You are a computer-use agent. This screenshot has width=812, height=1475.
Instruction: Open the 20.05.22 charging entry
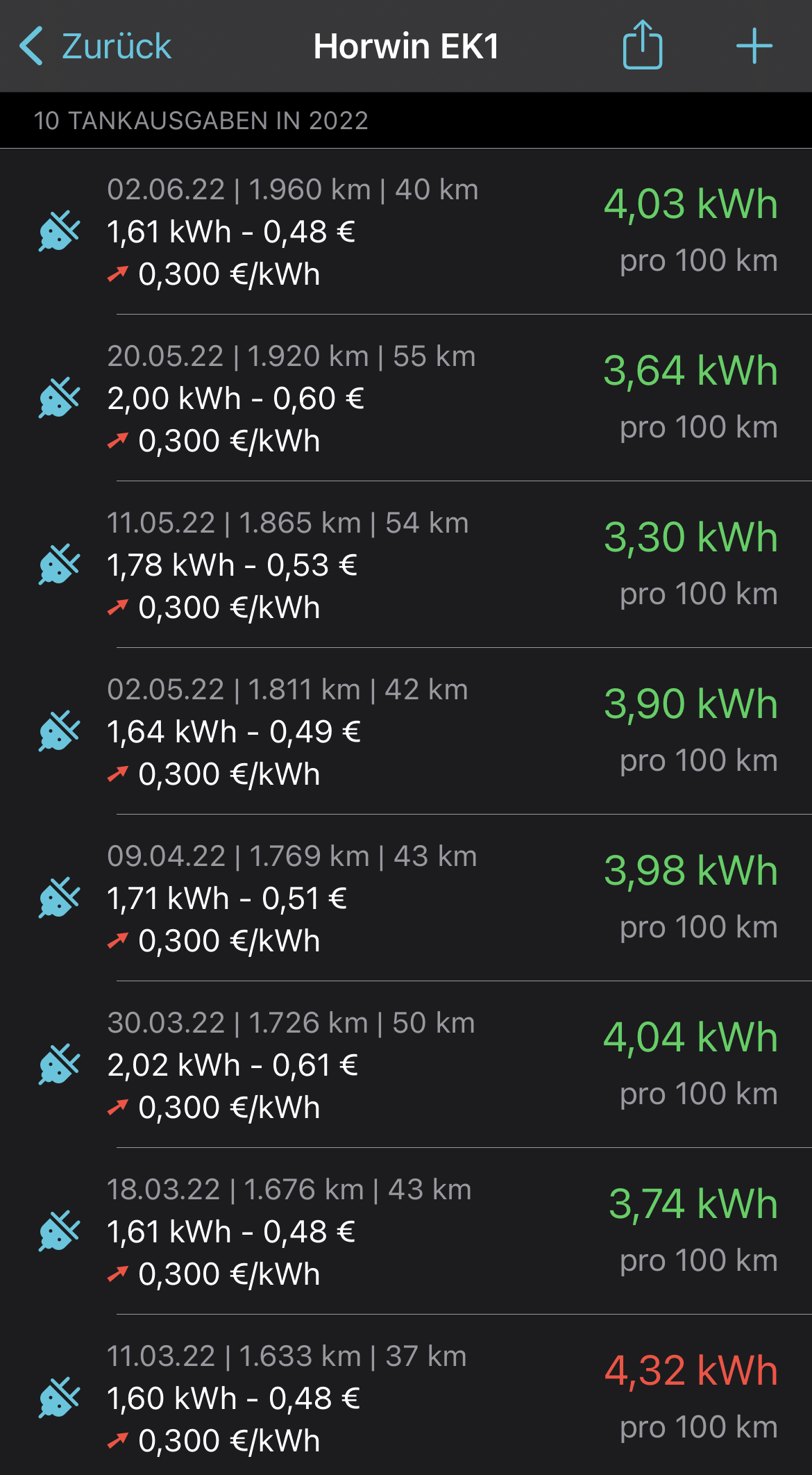pyautogui.click(x=406, y=398)
